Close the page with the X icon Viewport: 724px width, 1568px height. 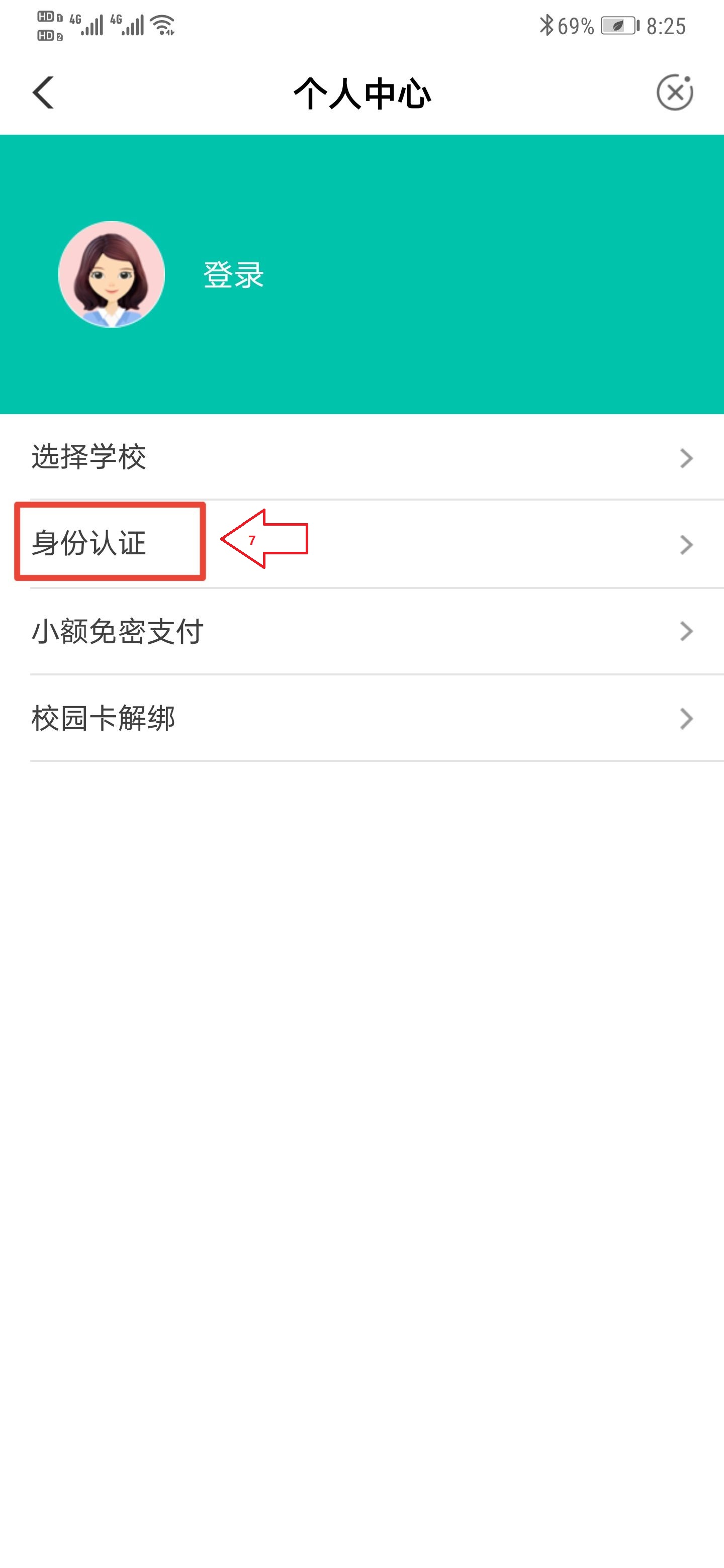(x=674, y=92)
